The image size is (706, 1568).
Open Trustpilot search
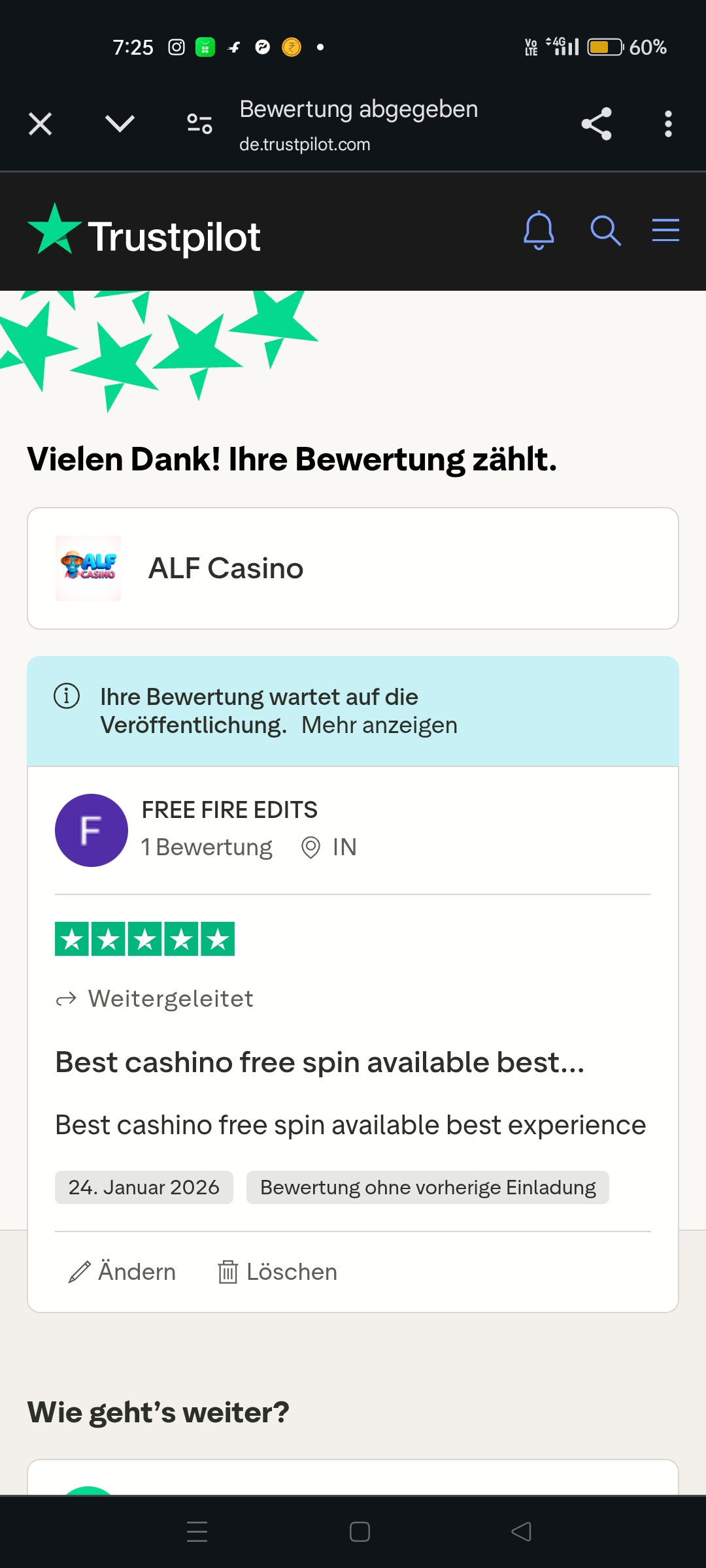click(x=605, y=231)
